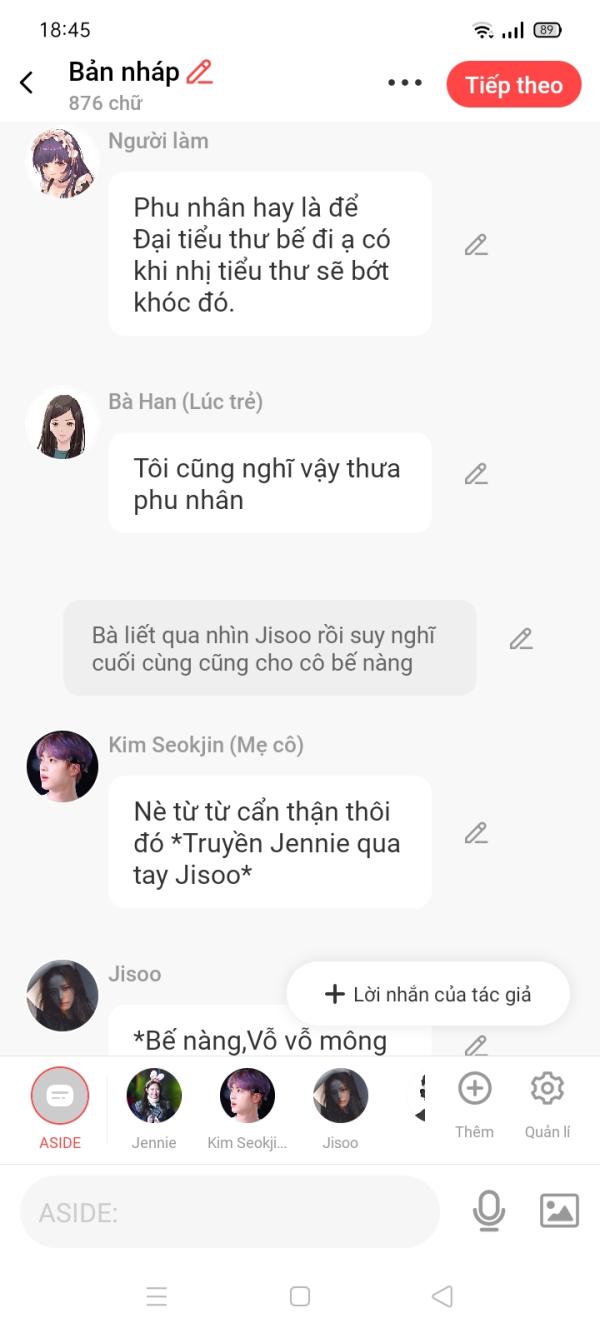Insert an image into the story
This screenshot has width=600, height=1333.
click(x=559, y=1211)
